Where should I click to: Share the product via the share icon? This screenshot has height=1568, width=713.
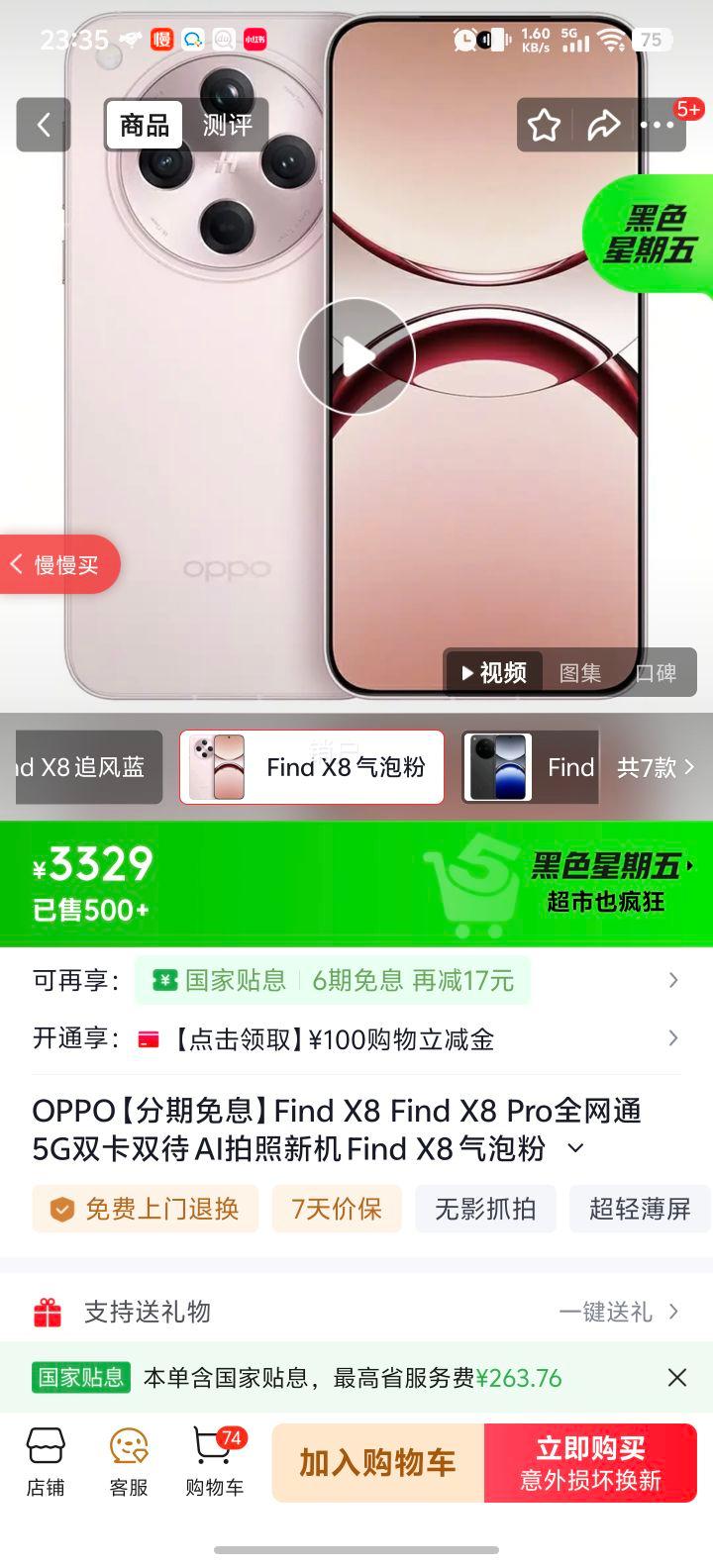pos(603,125)
